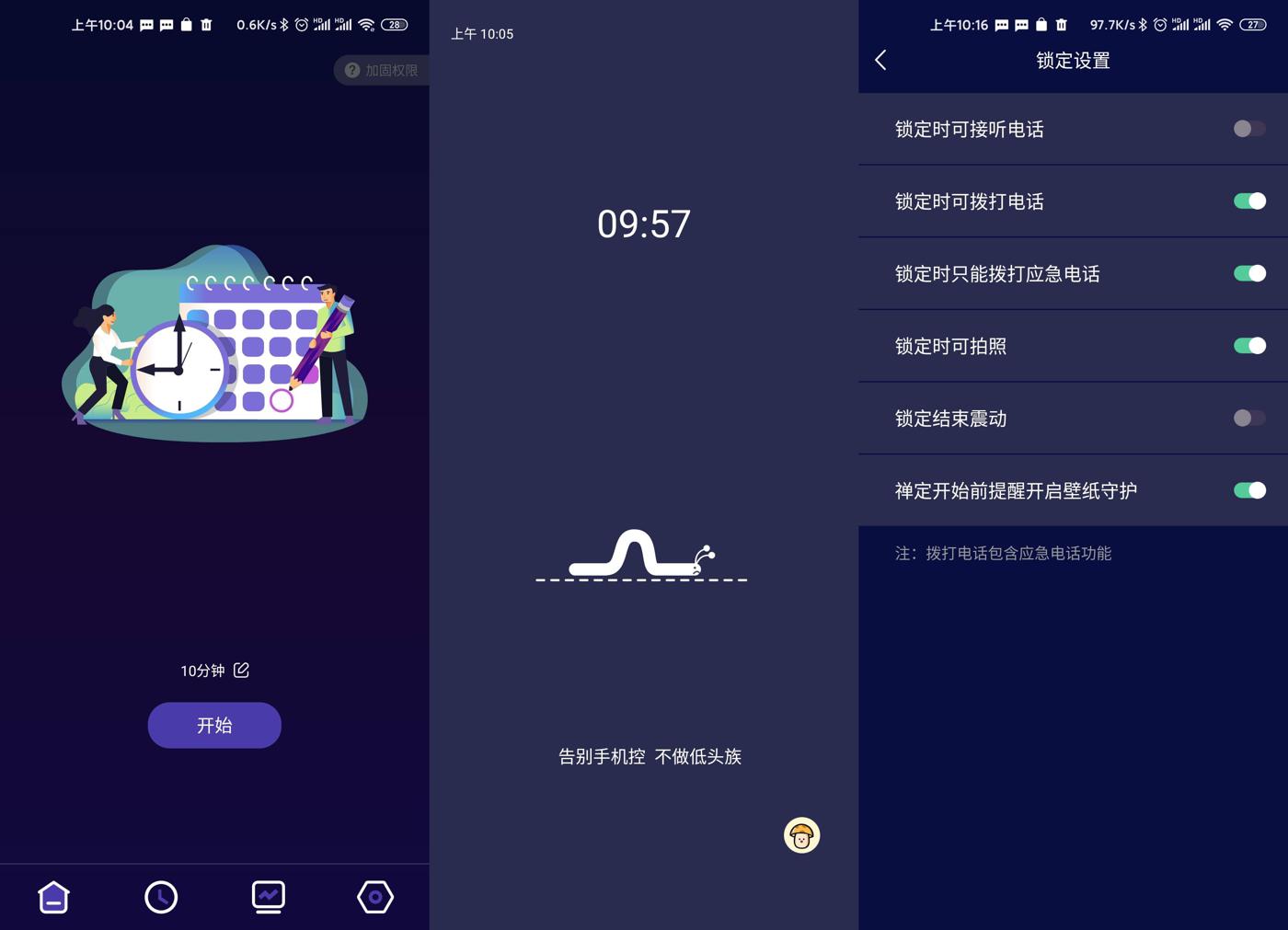The image size is (1288, 930).
Task: Disable 锁定时可拨打电话
Action: point(1248,201)
